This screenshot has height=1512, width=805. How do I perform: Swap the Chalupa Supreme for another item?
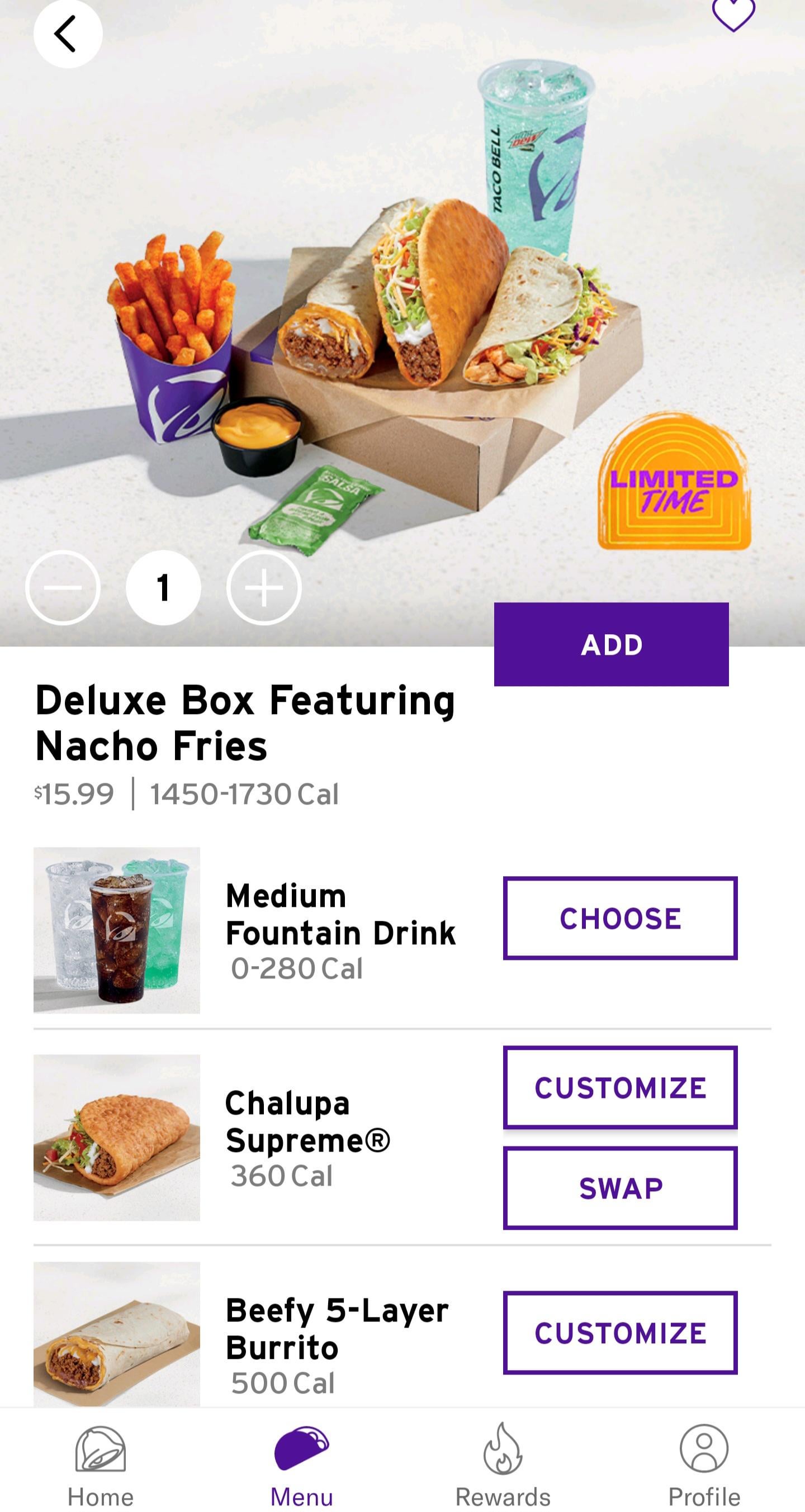620,1188
